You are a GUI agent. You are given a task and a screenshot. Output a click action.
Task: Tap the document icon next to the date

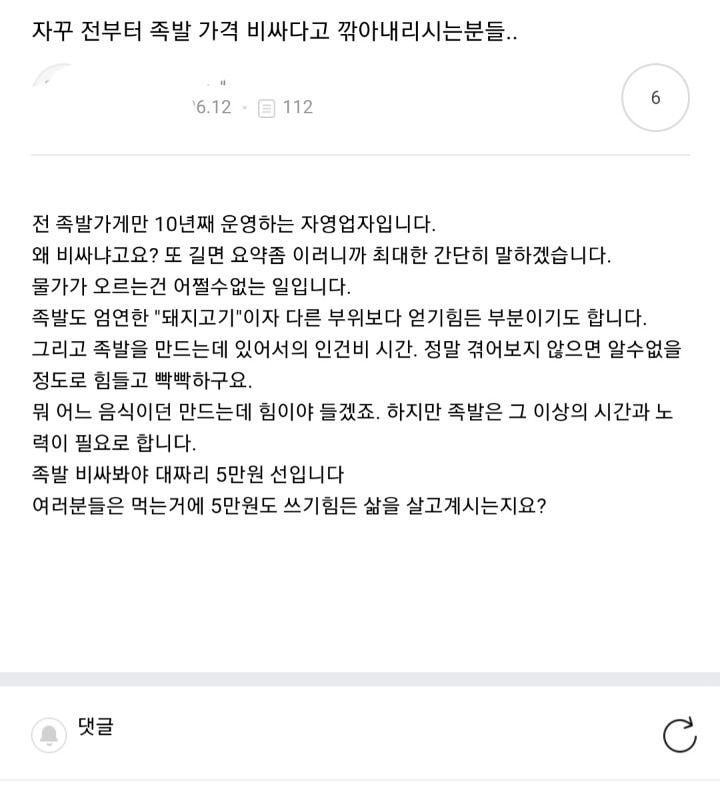[265, 108]
